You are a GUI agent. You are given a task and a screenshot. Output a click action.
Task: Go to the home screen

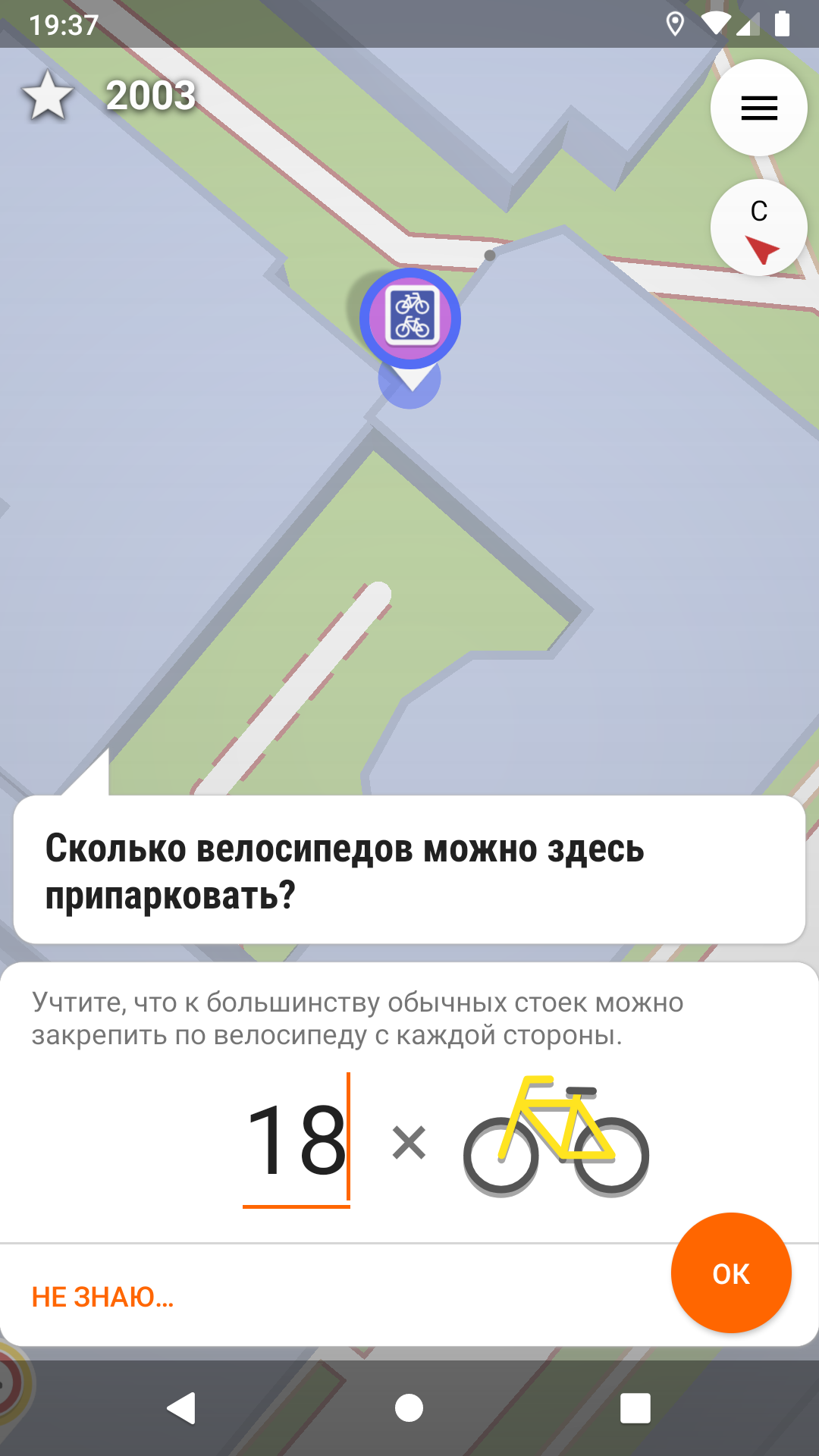(x=409, y=1408)
